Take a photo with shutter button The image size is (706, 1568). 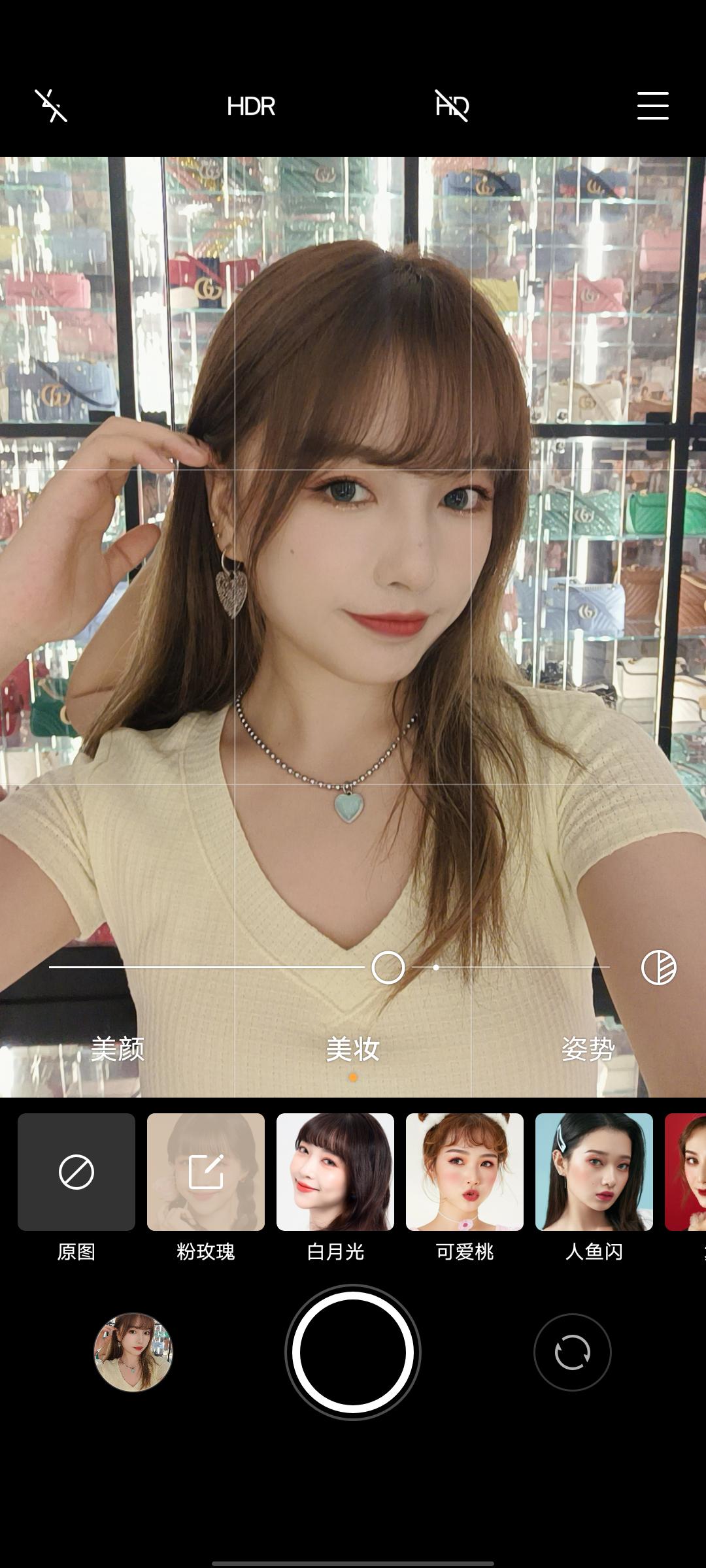click(353, 1352)
